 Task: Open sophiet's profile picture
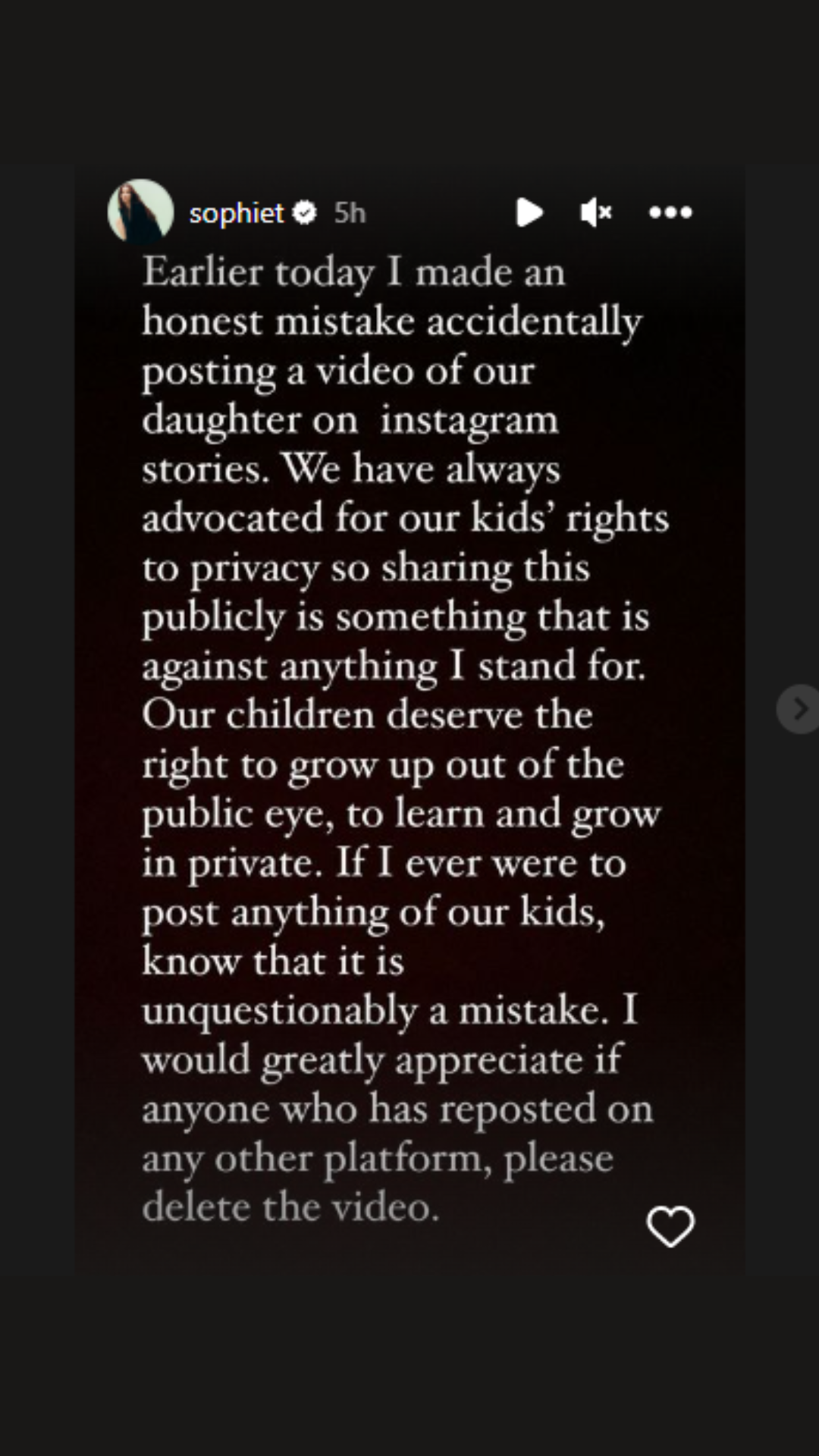click(140, 212)
